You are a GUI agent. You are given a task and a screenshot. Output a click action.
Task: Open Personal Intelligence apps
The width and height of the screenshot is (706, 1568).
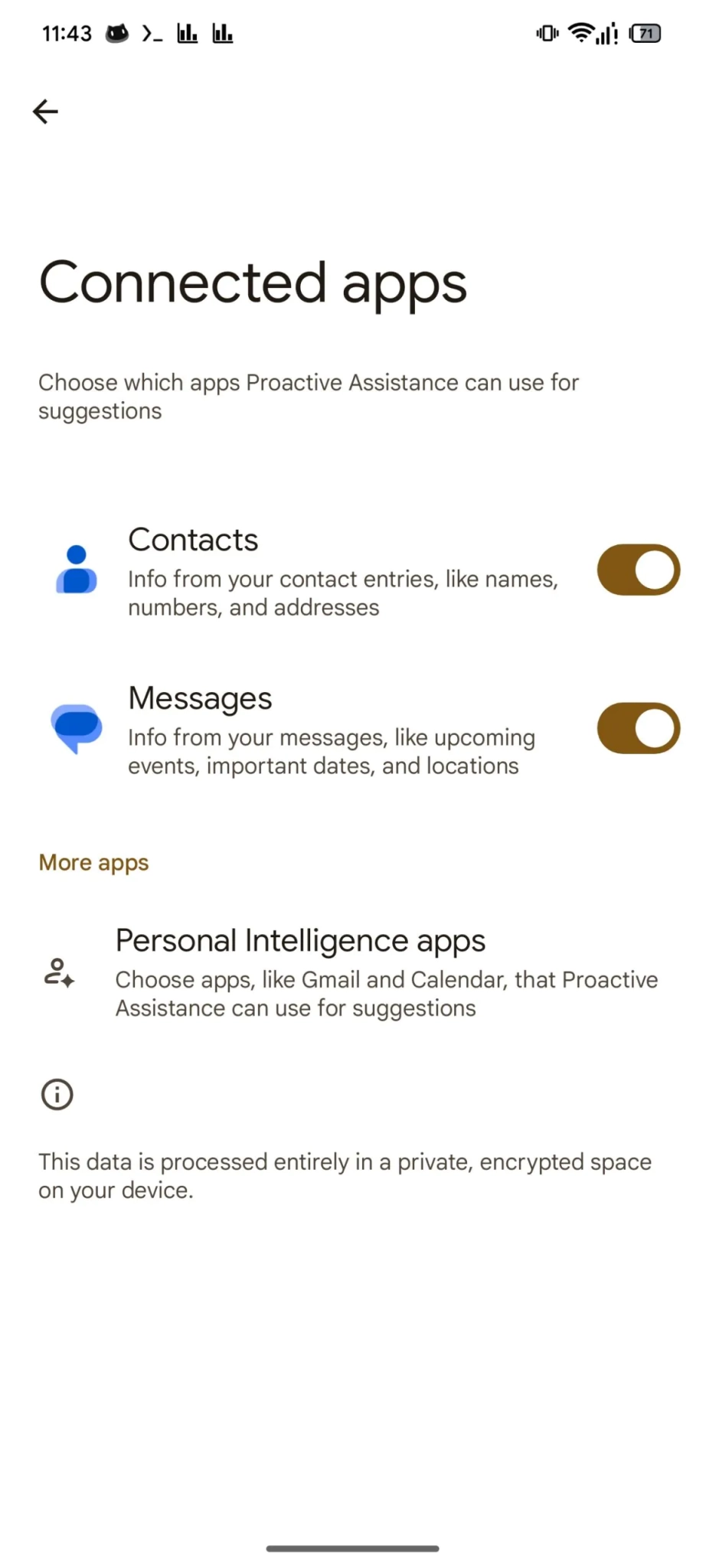[x=352, y=972]
